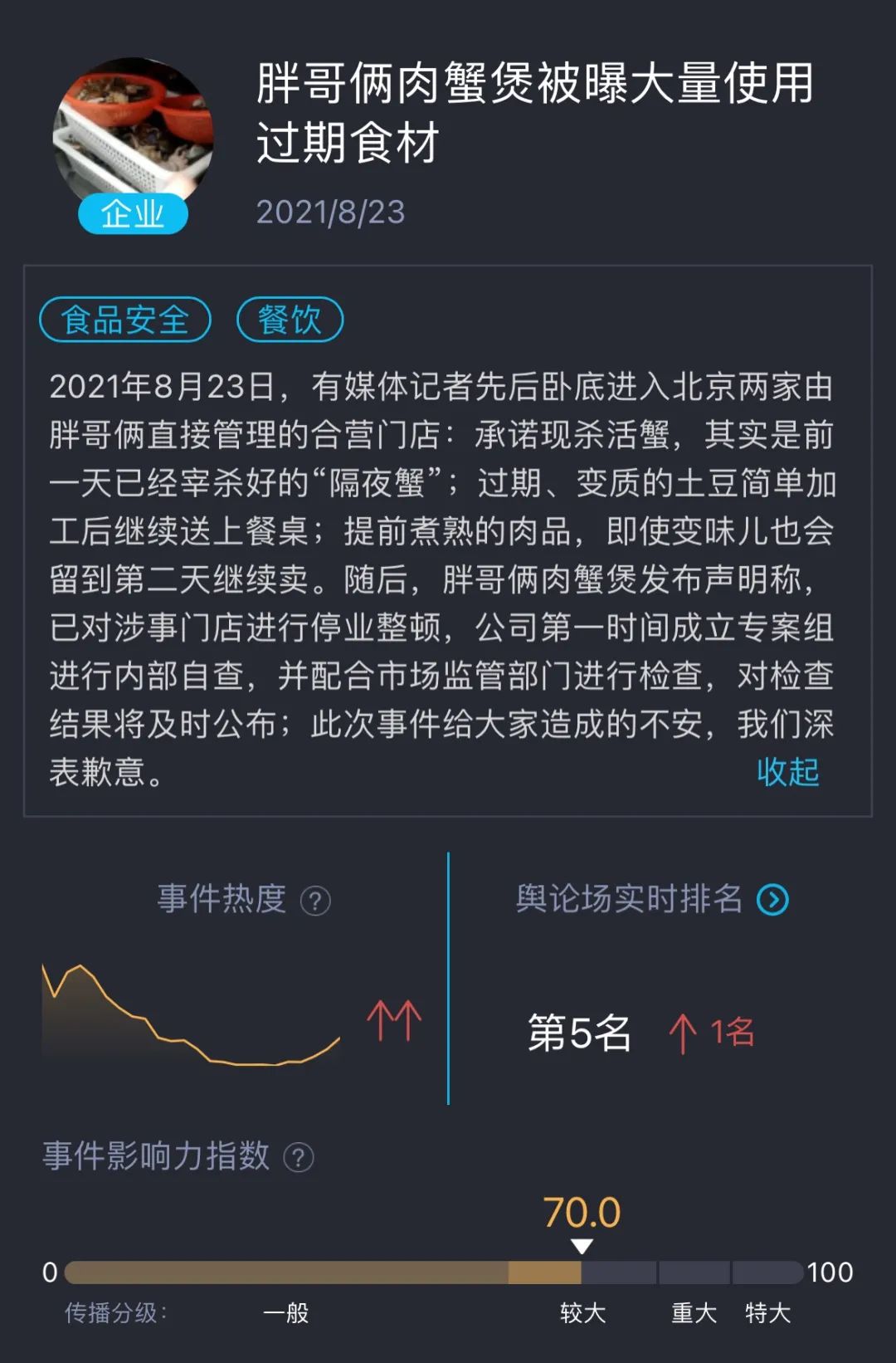Screen dimensions: 896x1363
Task: Open the 舆论场实时排名 arrow
Action: coord(772,900)
